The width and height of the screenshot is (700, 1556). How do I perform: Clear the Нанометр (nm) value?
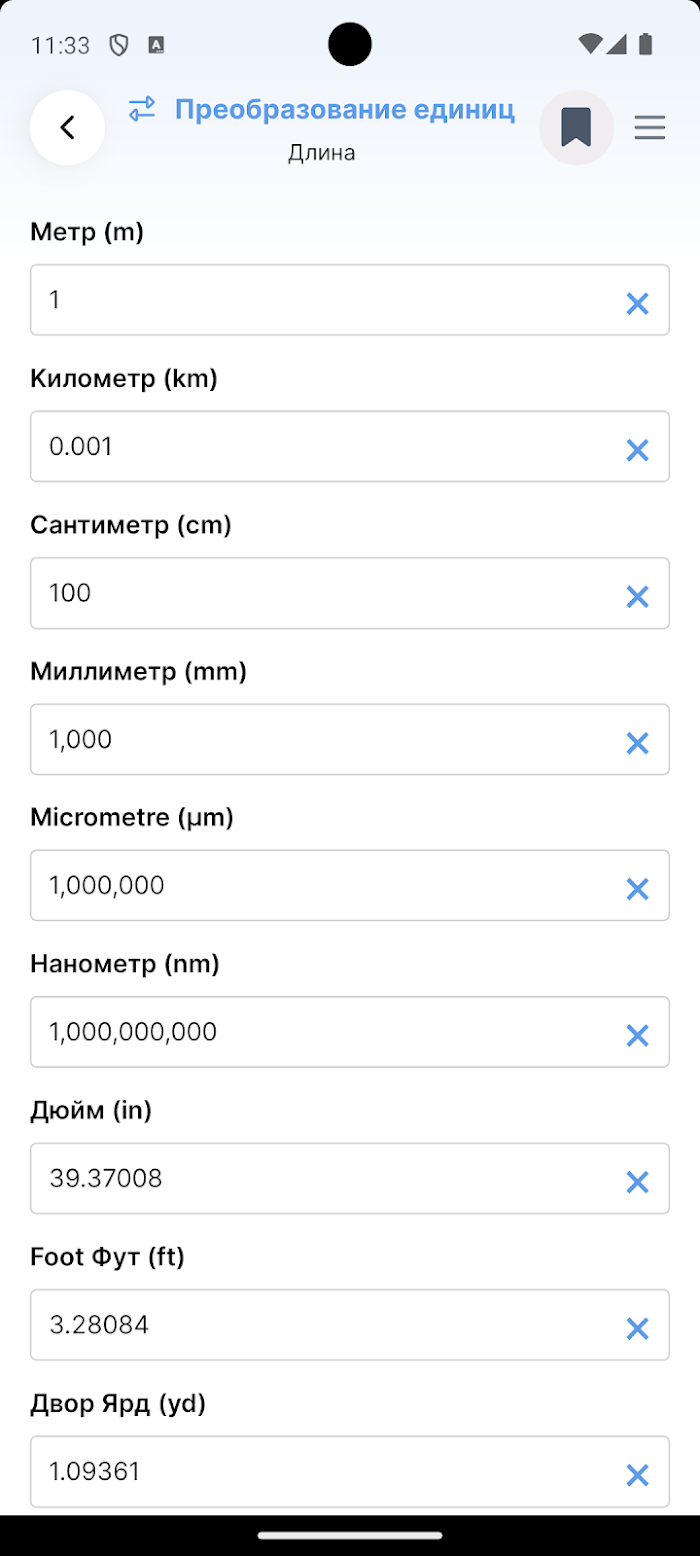(x=637, y=1036)
